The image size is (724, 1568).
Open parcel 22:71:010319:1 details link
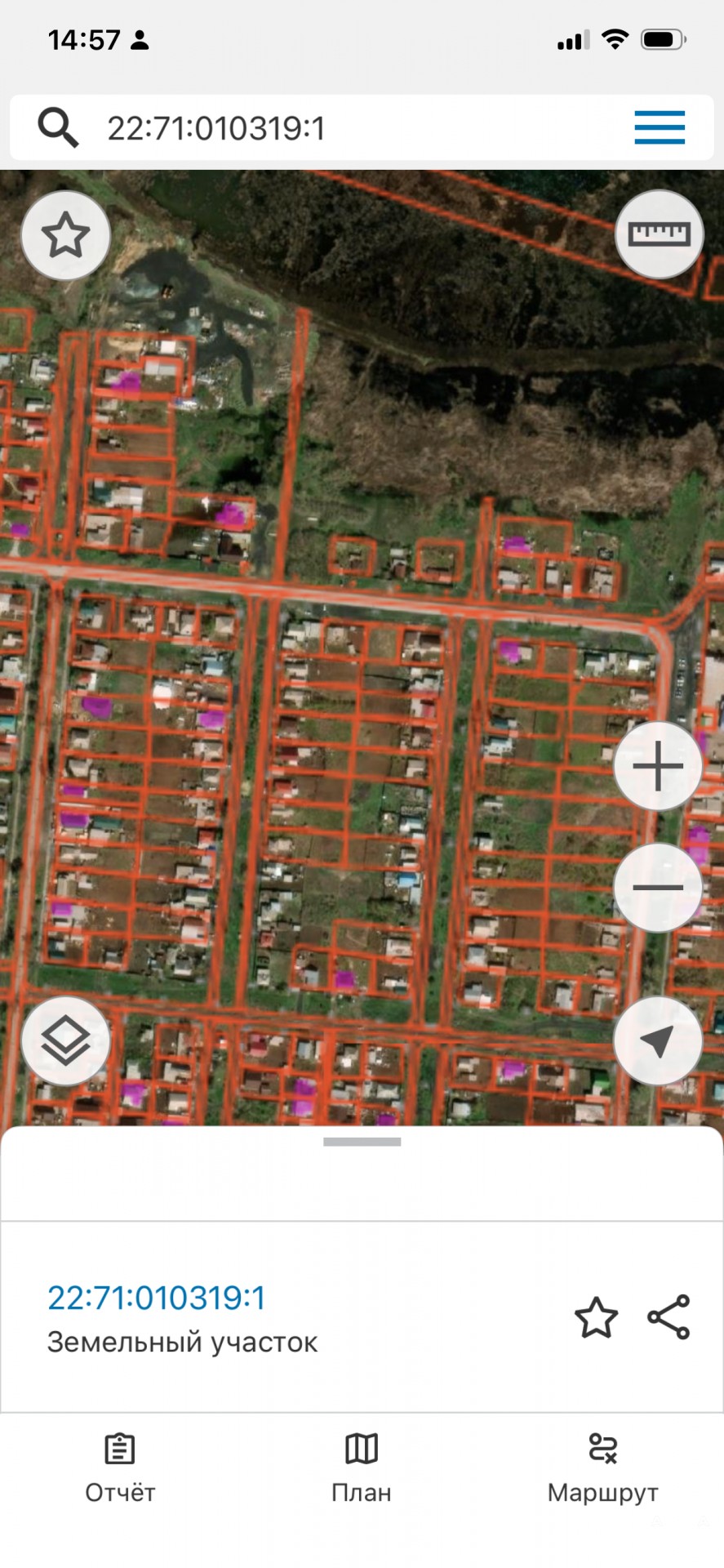tap(157, 1298)
